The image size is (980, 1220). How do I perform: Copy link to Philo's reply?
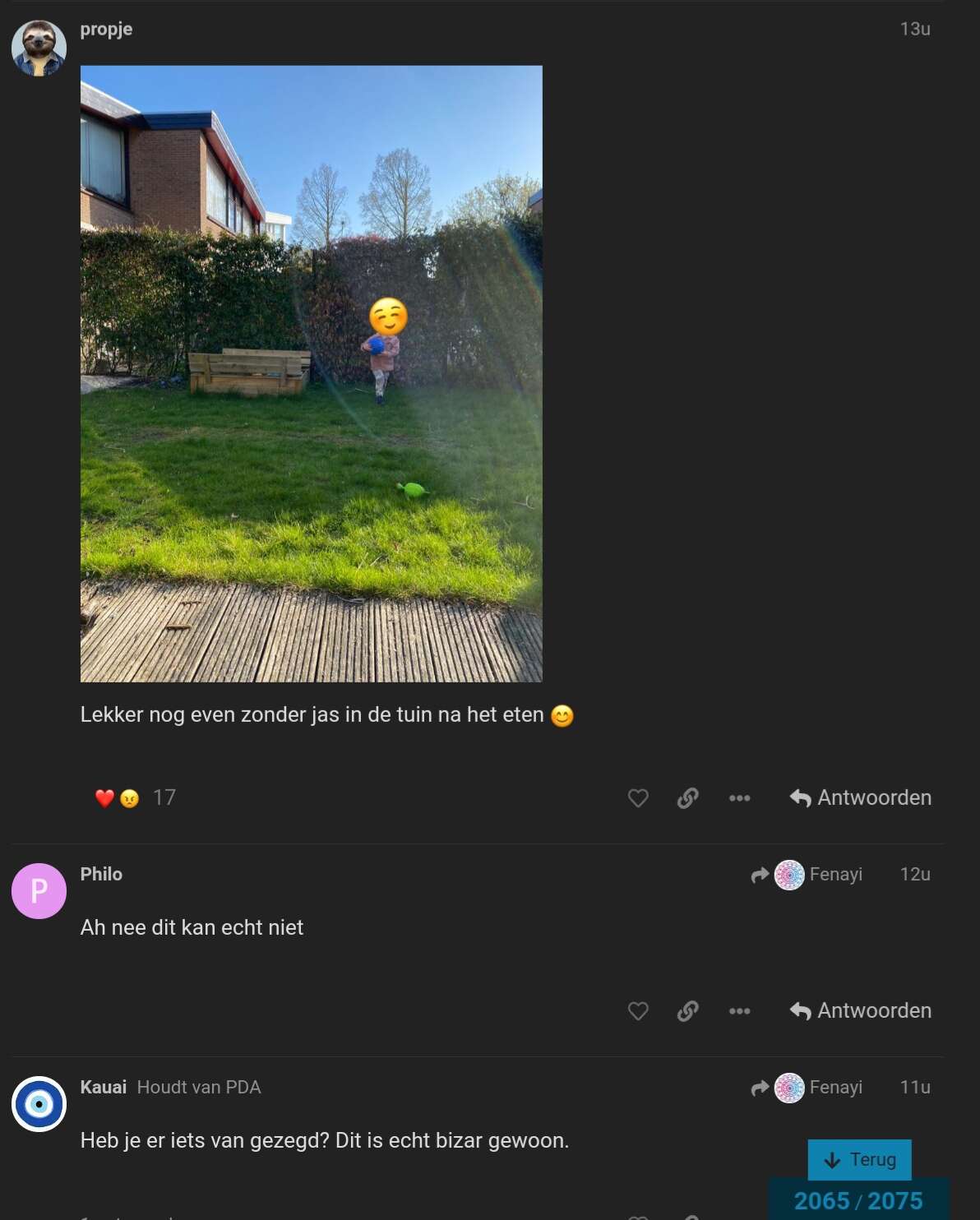click(687, 1010)
